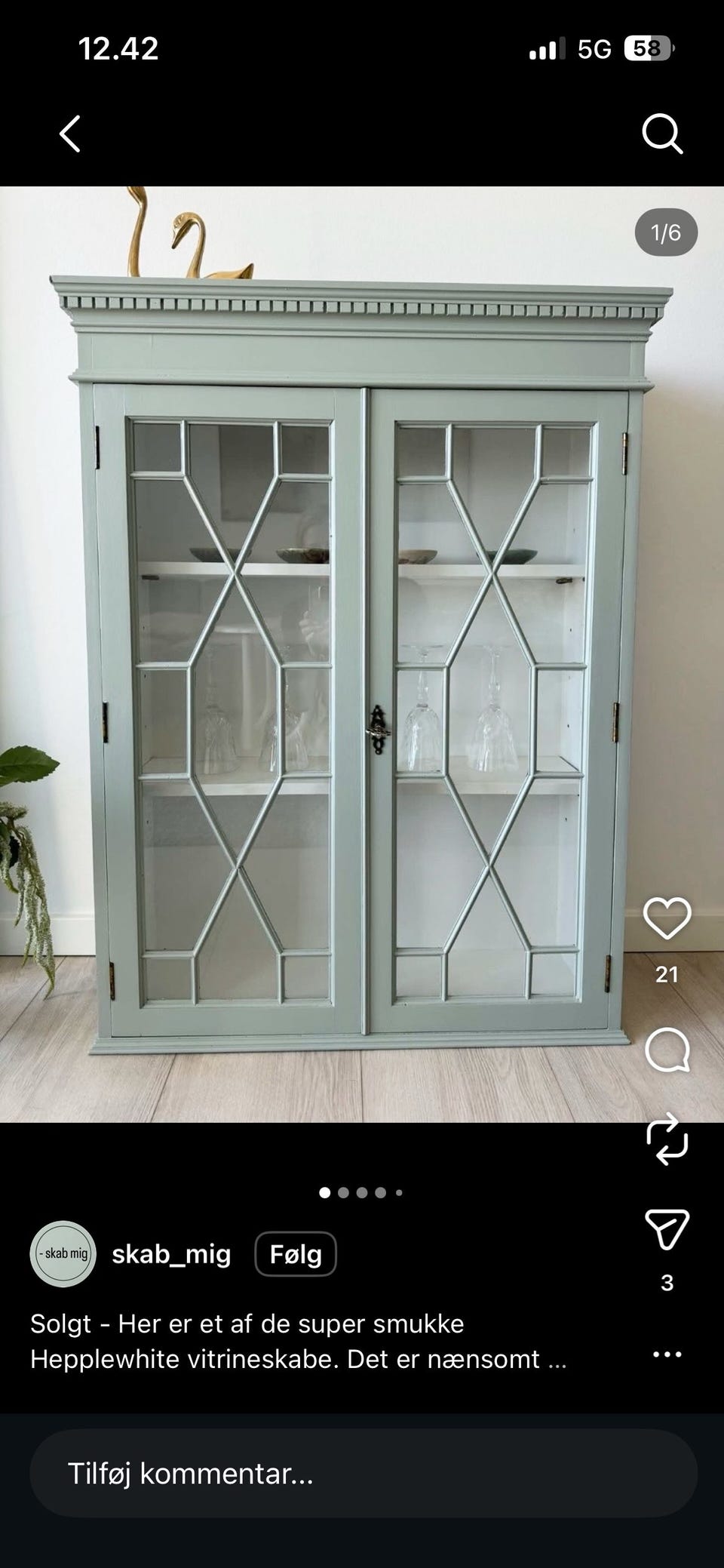
Task: Open comments via the speech bubble icon
Action: coord(667,1050)
